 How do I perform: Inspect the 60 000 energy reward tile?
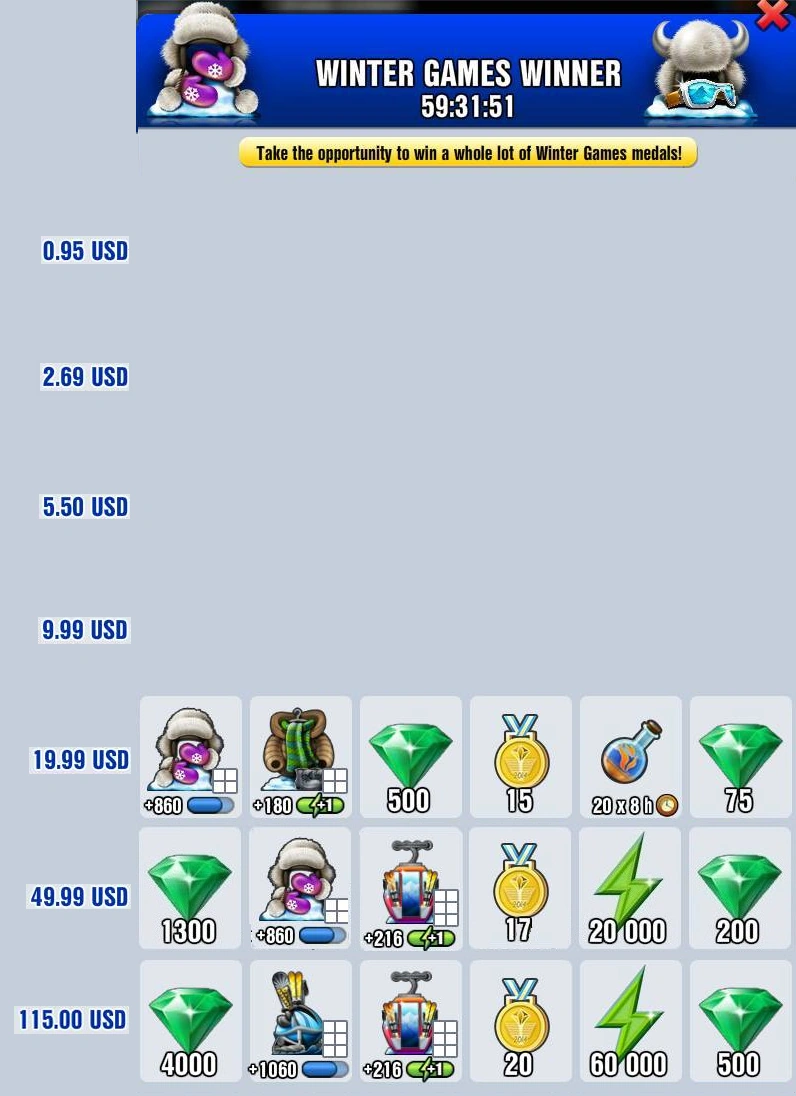click(x=630, y=1021)
